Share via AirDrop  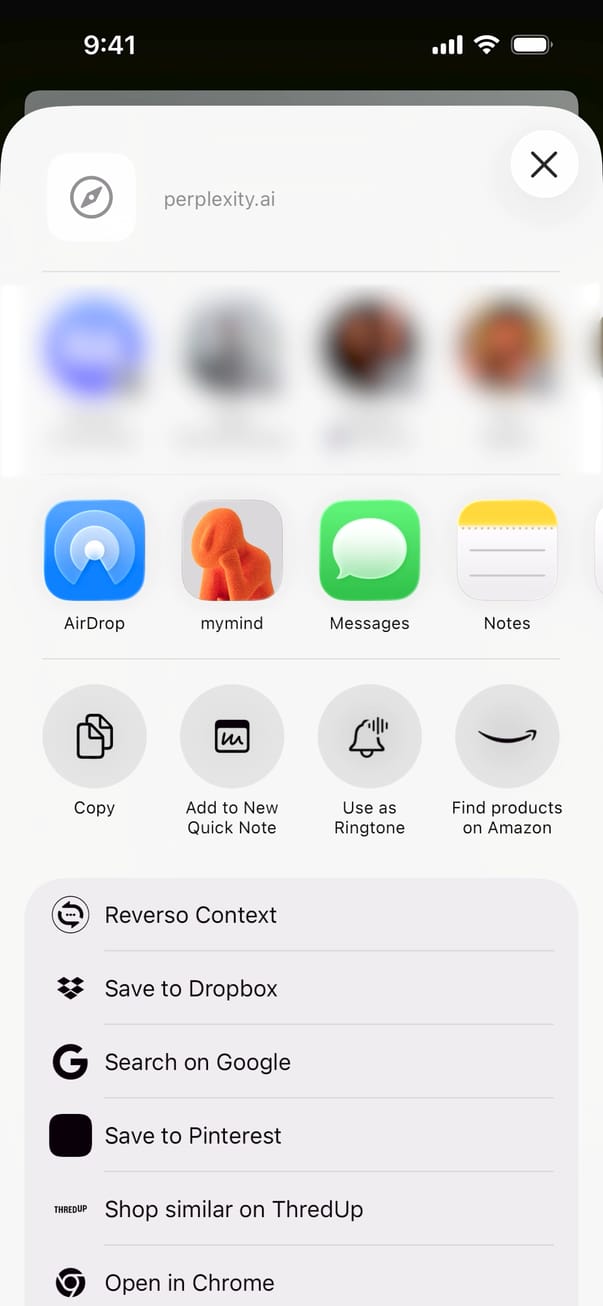(x=95, y=550)
